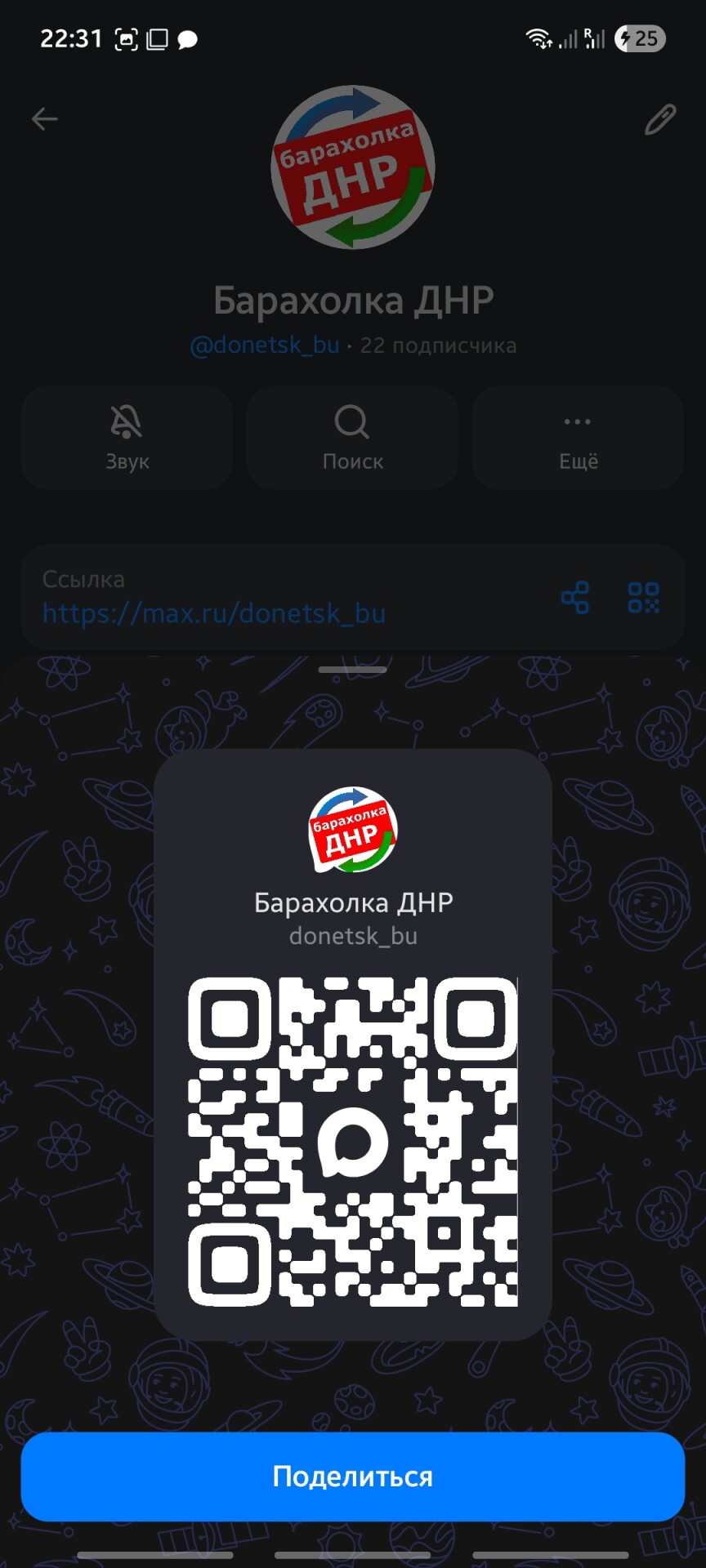Open the max.ru/donetsk_bu link
The width and height of the screenshot is (706, 1568).
[x=213, y=613]
